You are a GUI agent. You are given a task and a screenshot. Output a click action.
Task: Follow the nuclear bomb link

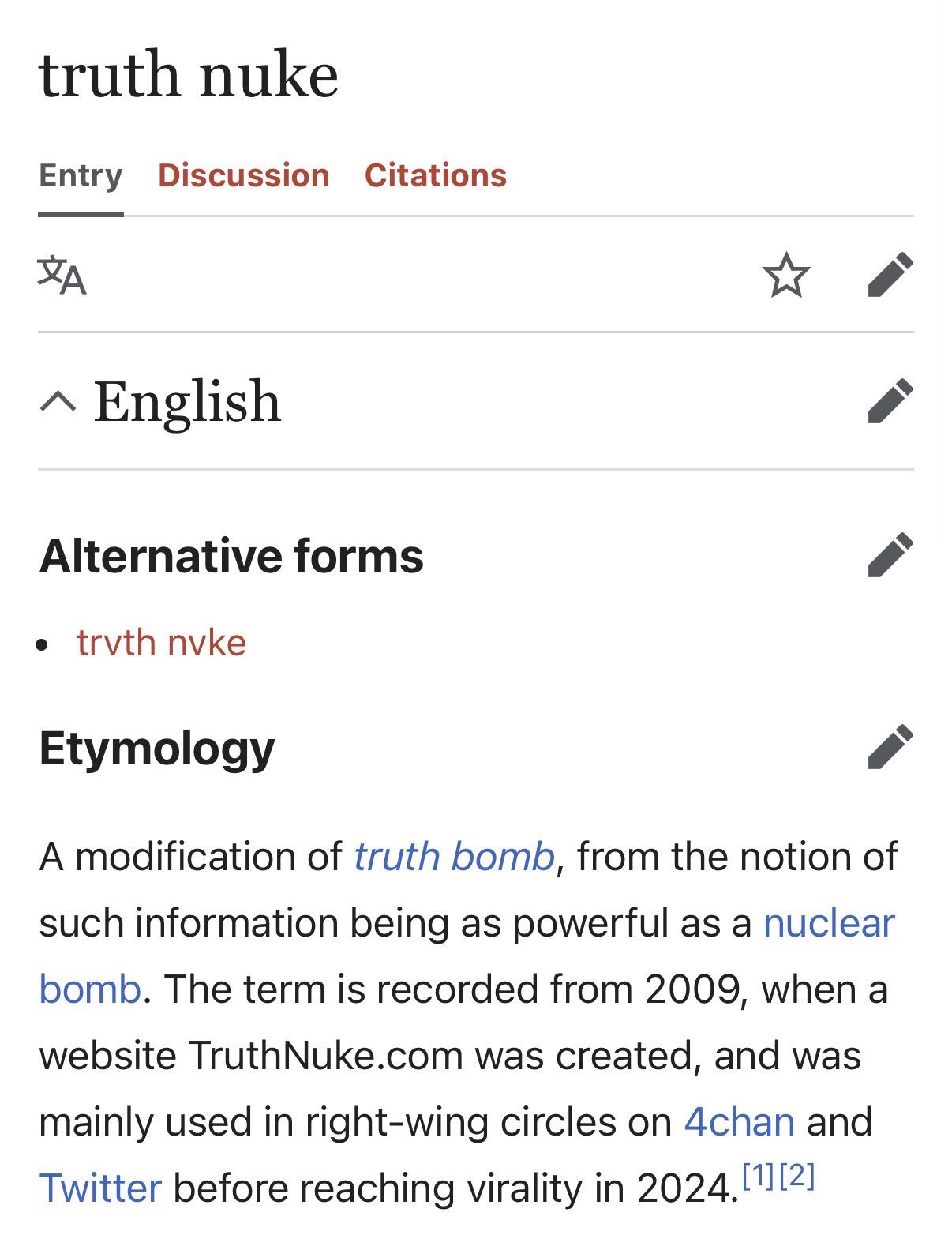pyautogui.click(x=828, y=923)
